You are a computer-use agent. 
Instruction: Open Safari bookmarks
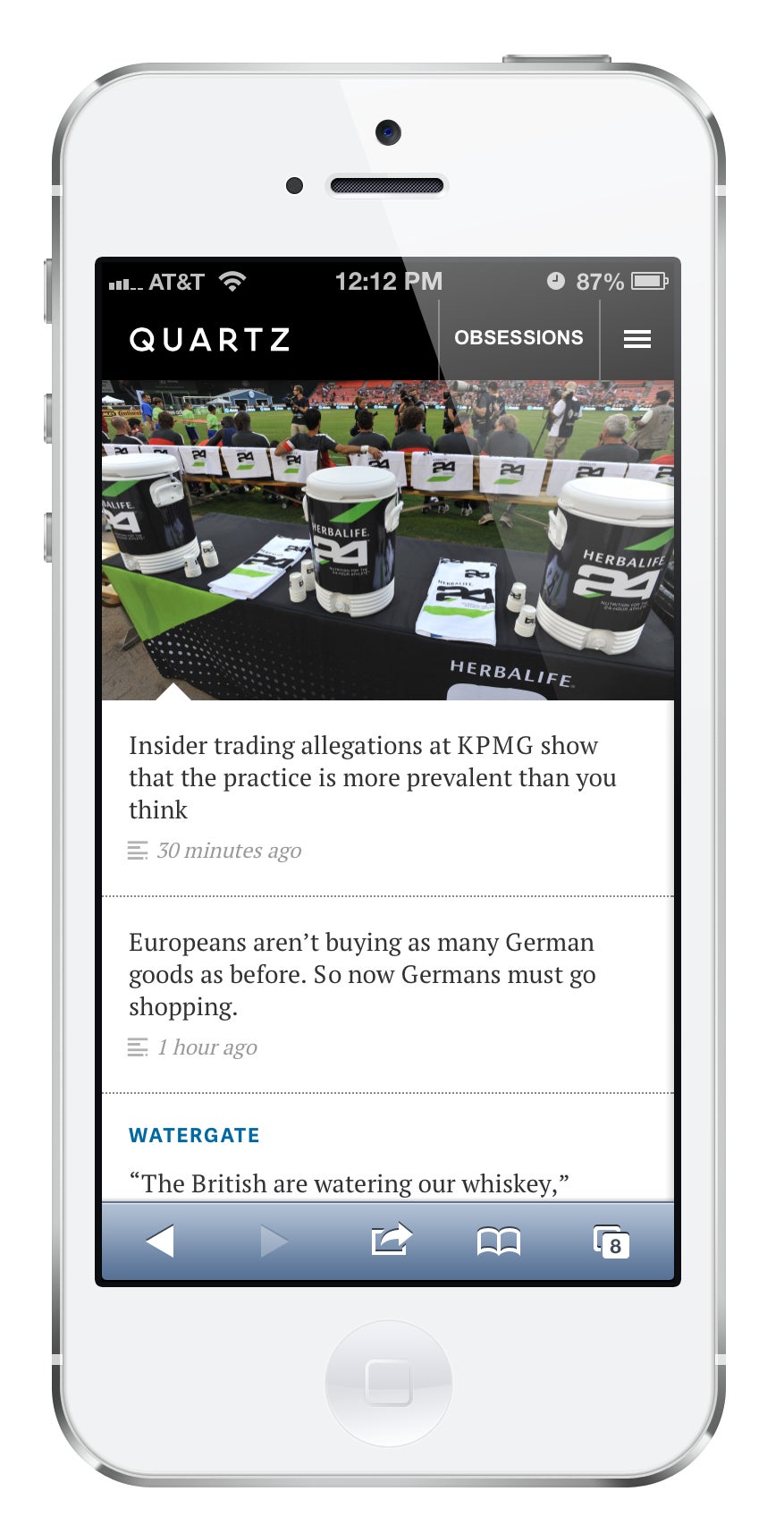tap(499, 1242)
